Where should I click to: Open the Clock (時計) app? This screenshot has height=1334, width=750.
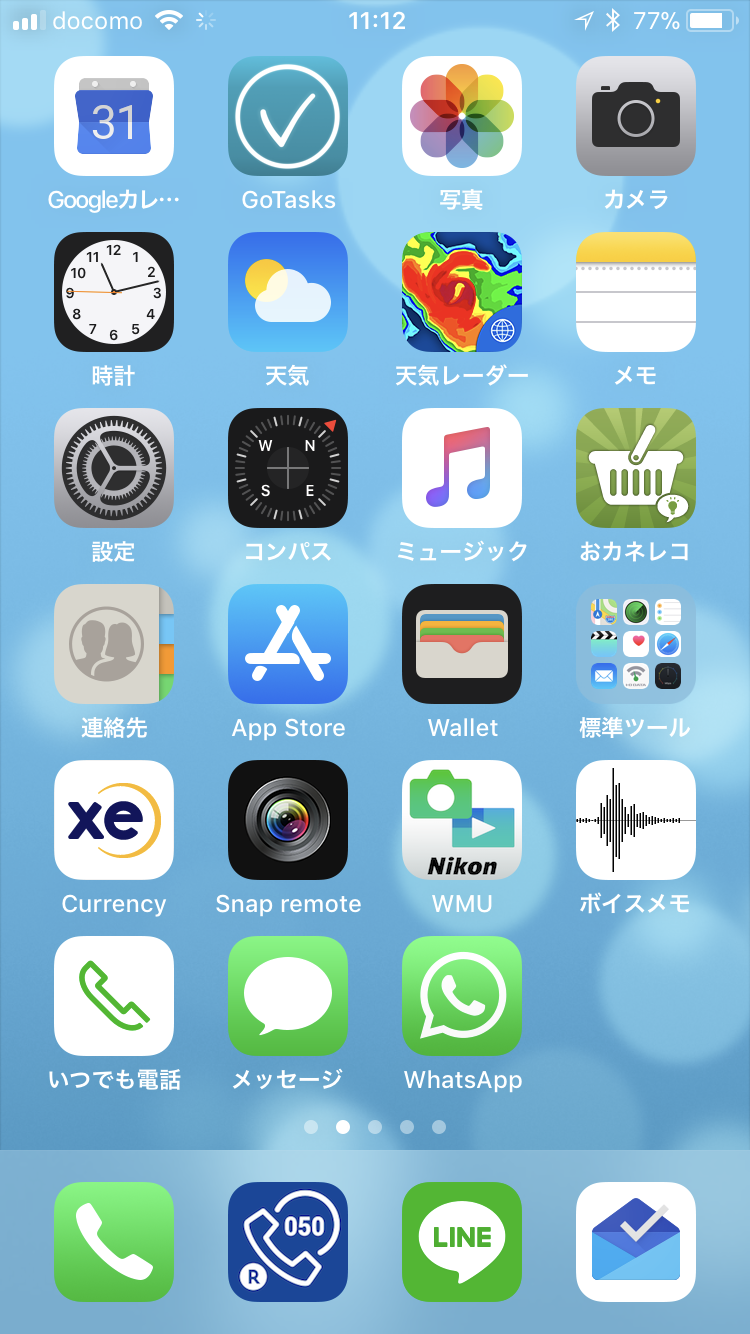pos(114,292)
